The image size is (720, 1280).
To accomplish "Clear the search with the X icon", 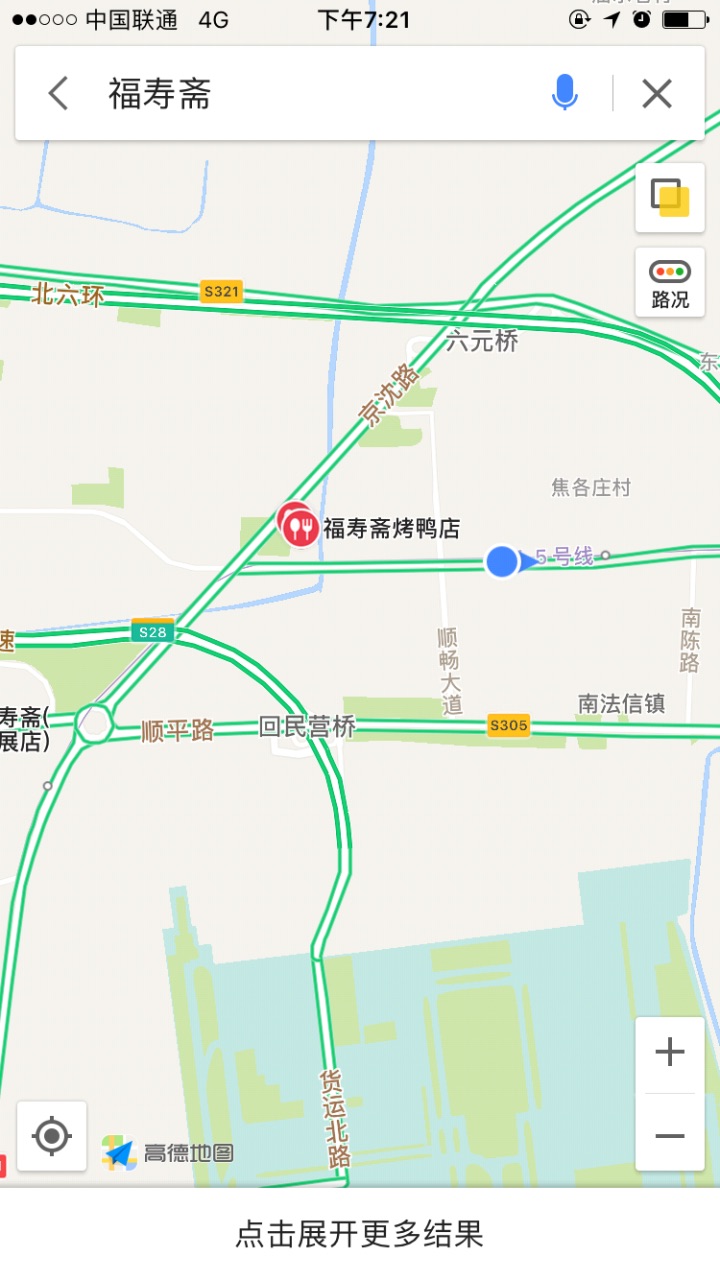I will point(657,94).
